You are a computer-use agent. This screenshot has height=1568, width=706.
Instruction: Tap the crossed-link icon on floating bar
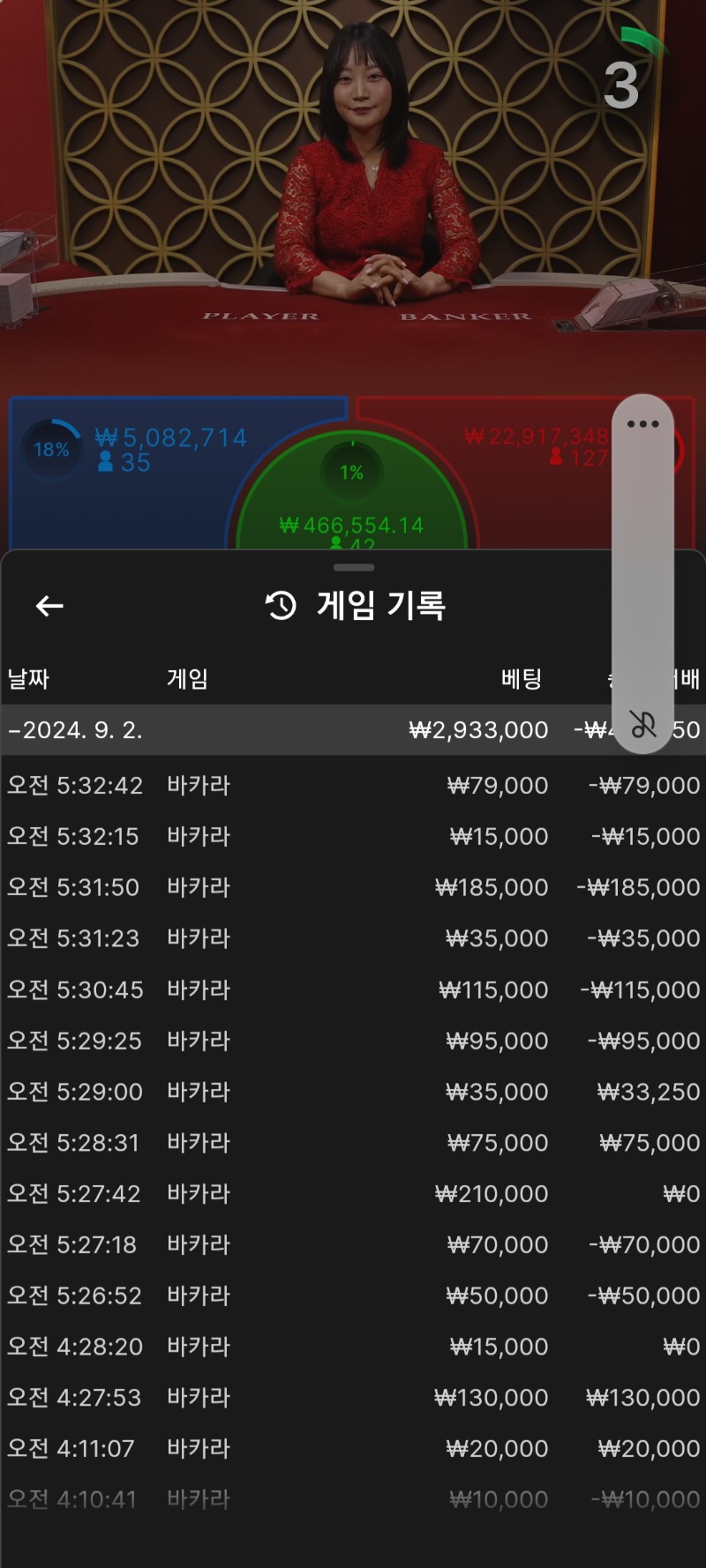(x=643, y=725)
